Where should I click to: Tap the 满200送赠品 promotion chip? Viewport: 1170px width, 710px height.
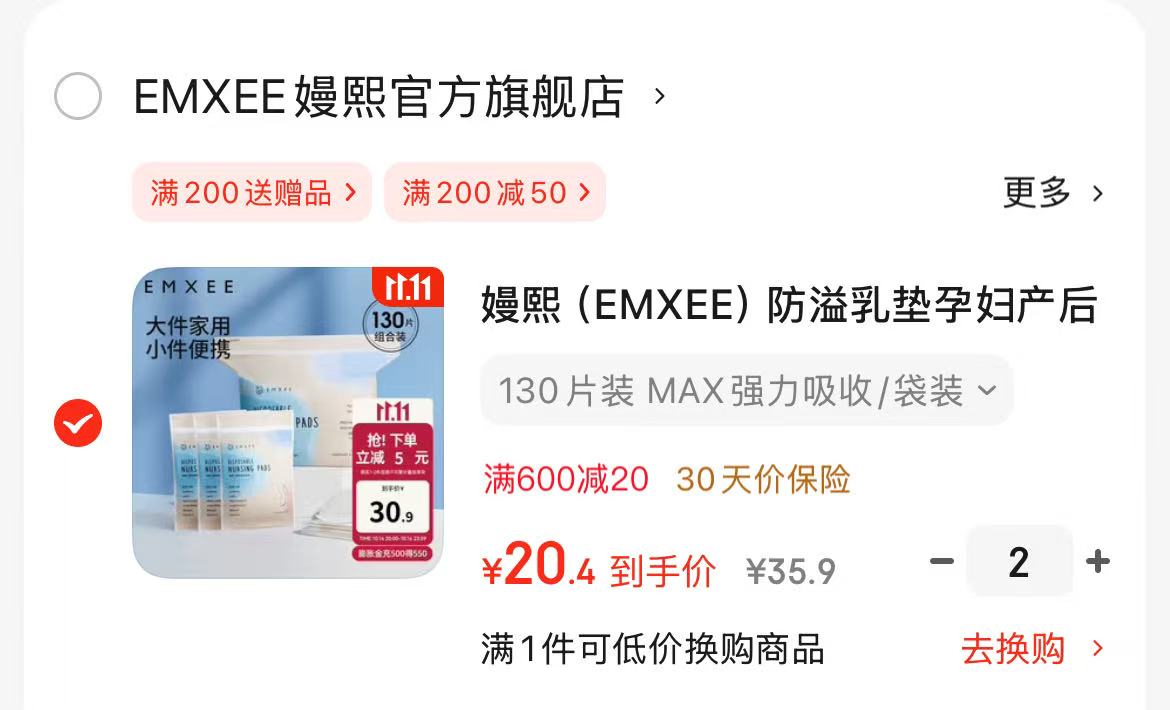pyautogui.click(x=252, y=192)
